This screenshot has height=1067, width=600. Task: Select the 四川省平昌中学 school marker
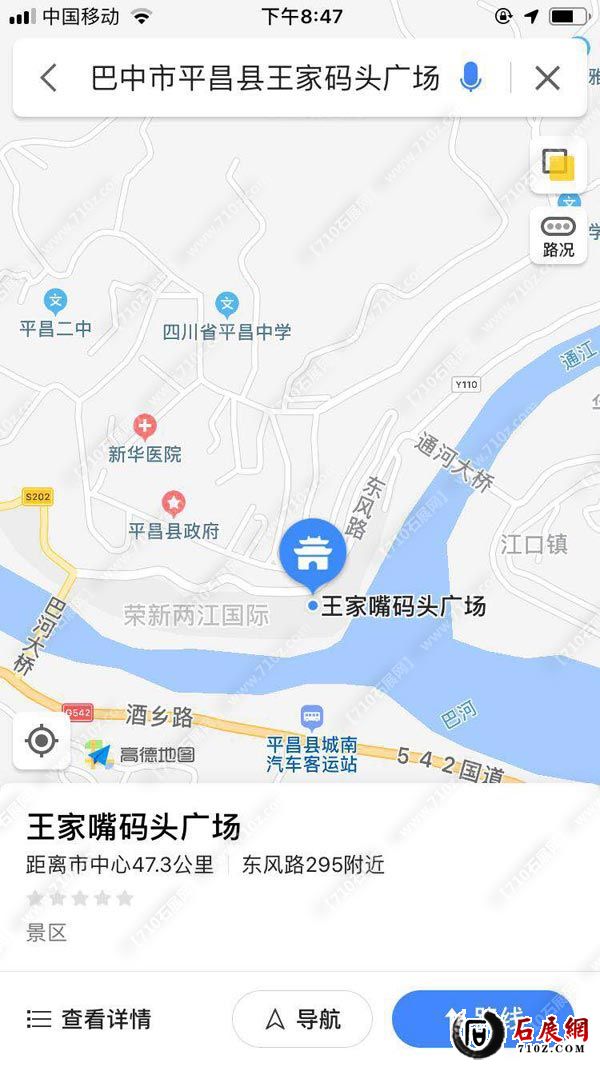click(228, 303)
